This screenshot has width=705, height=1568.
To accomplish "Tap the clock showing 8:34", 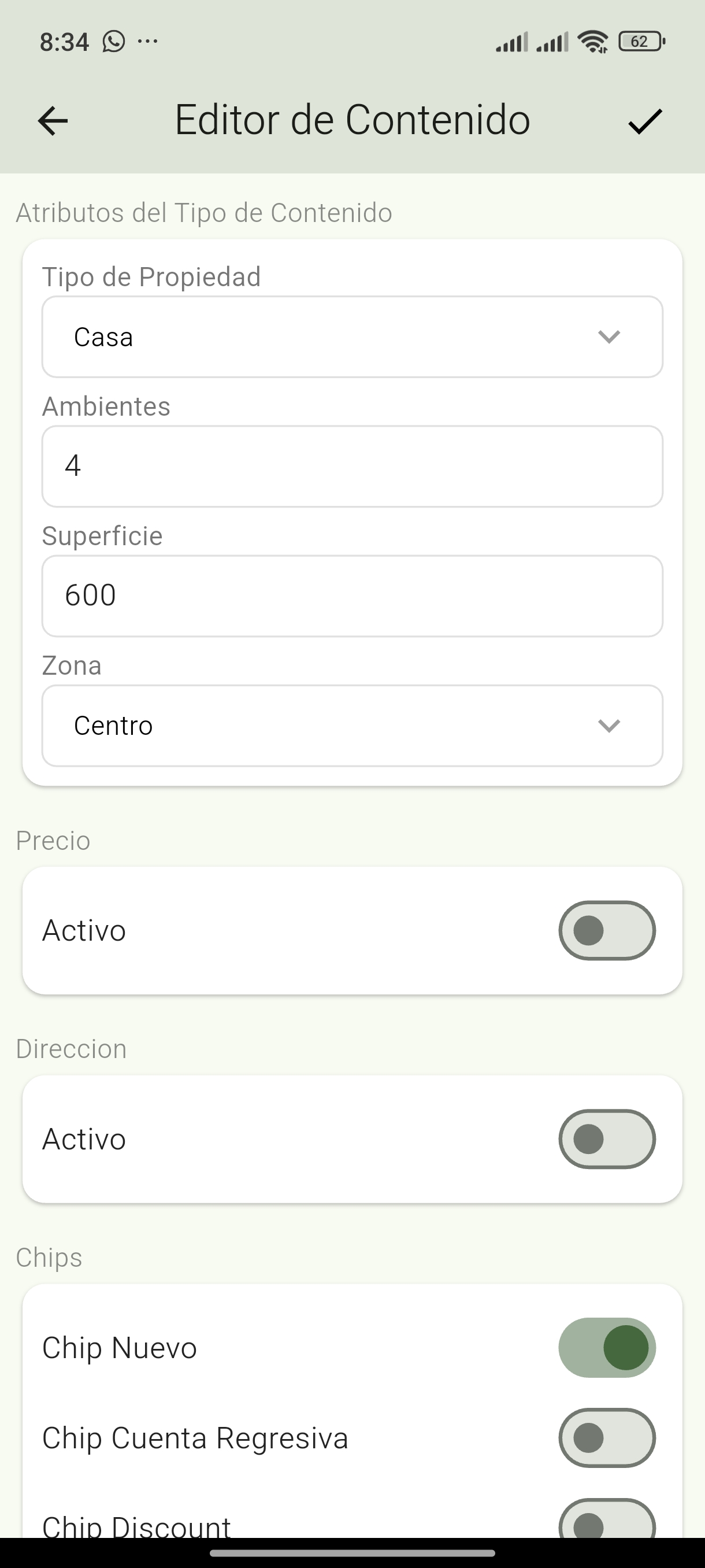I will (x=63, y=41).
